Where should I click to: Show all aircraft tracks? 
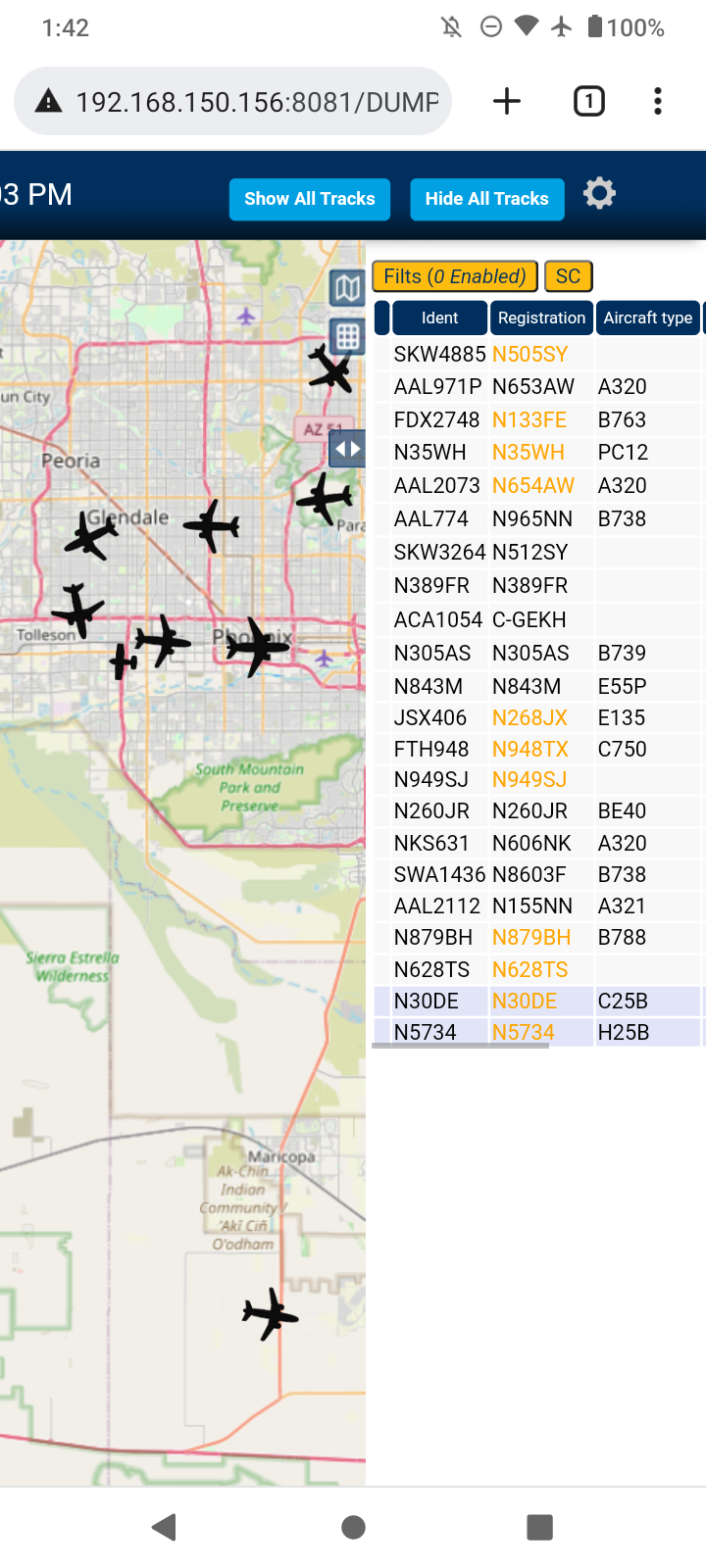(310, 199)
